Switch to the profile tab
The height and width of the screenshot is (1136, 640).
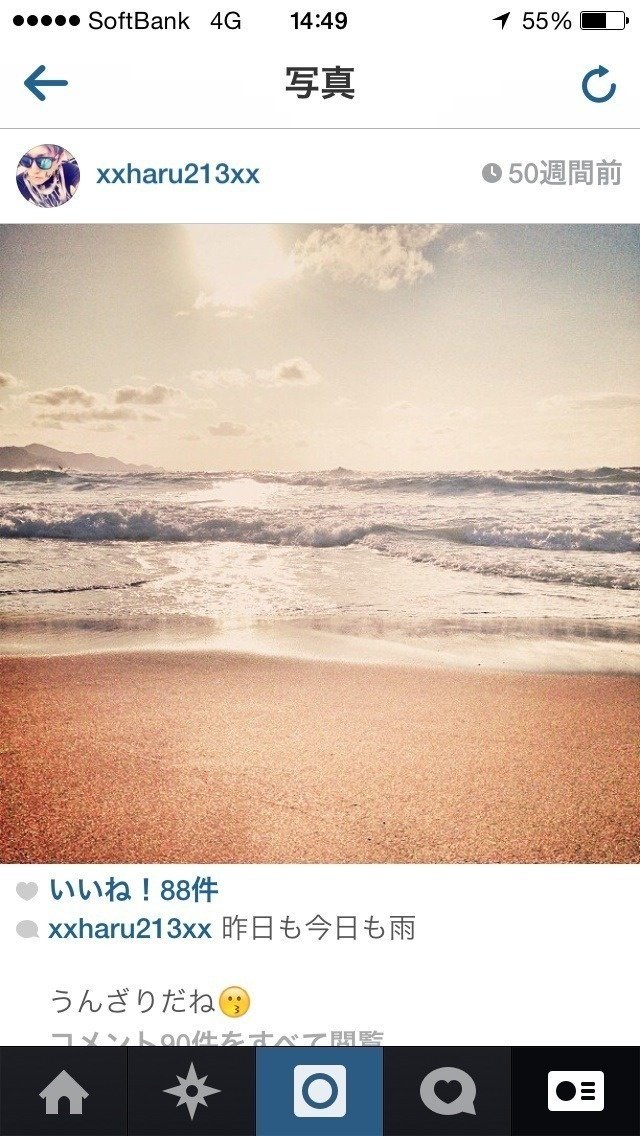click(576, 1092)
